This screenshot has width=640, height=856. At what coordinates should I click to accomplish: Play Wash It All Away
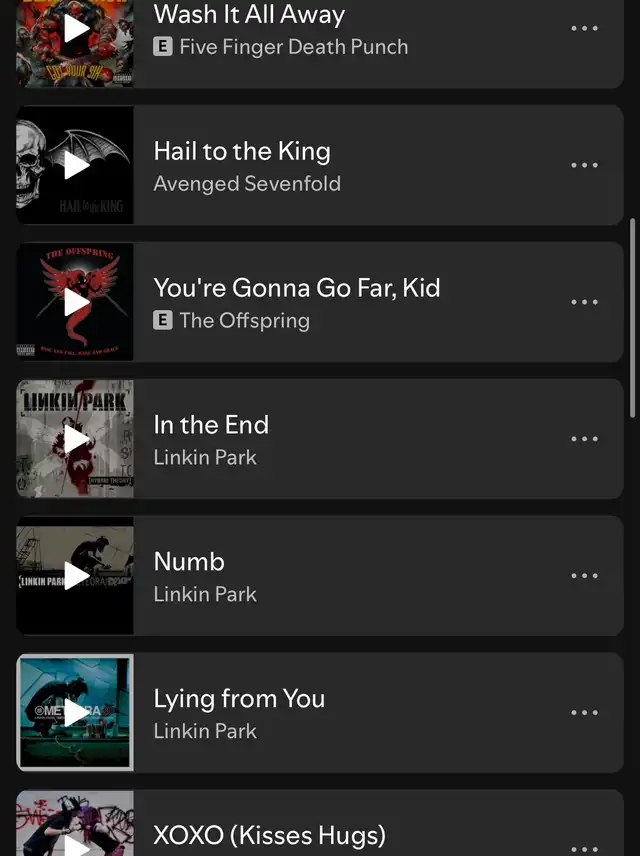(x=76, y=29)
